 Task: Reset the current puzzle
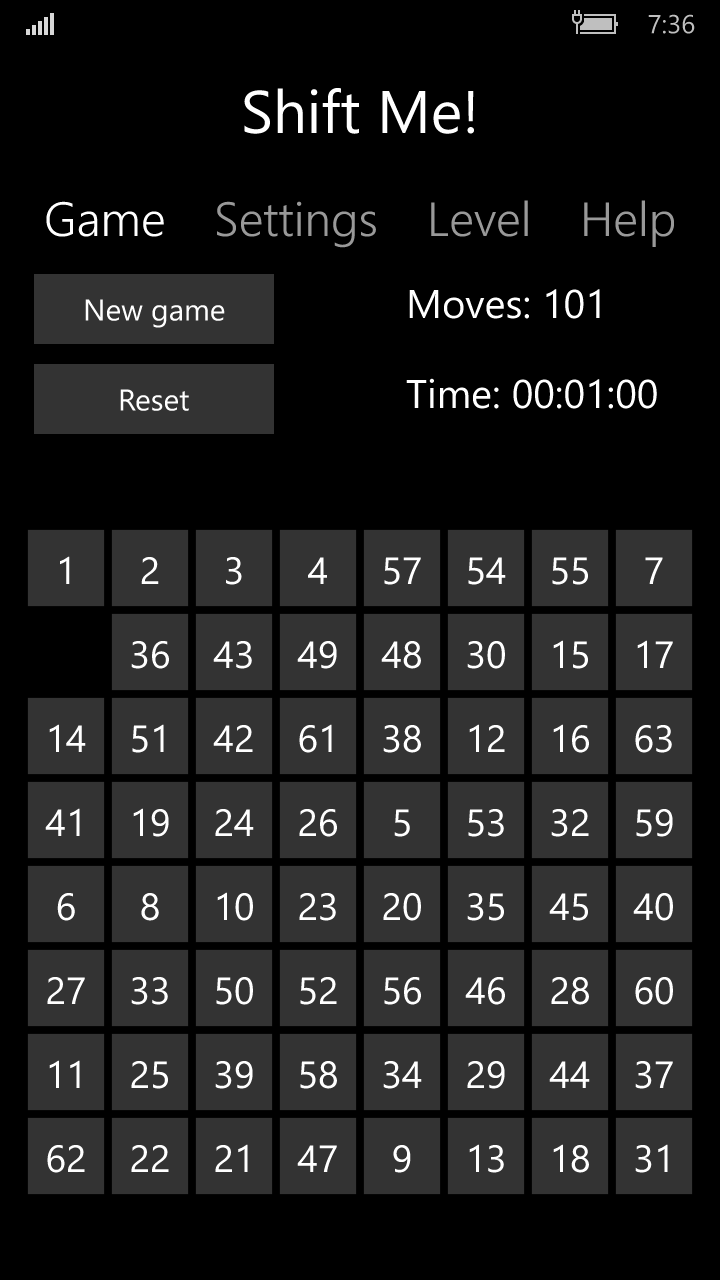point(154,400)
